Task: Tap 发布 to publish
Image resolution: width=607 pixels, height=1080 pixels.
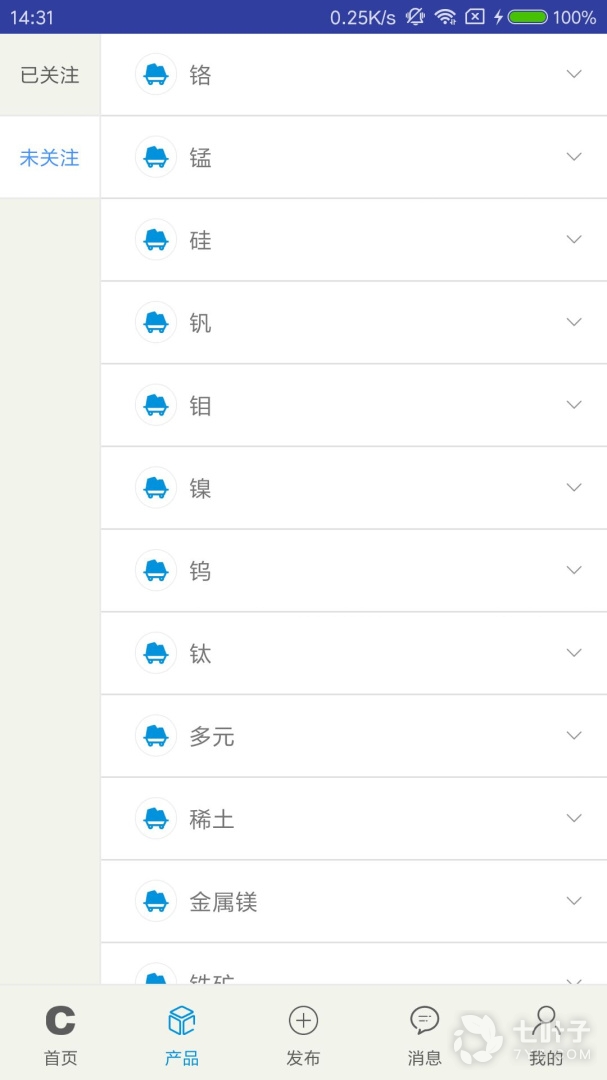Action: point(303,1034)
